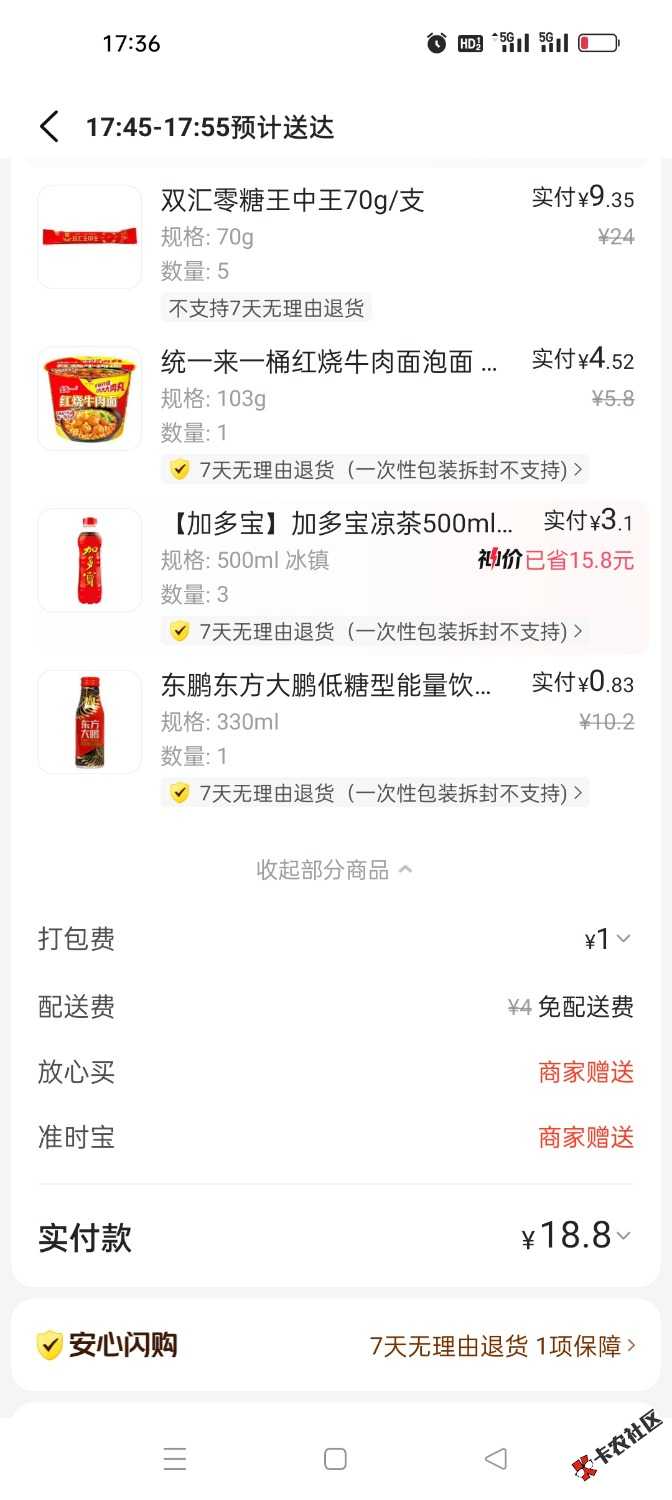This screenshot has height=1500, width=672.
Task: View 7天无理由退货 policy under 红烧牛肉面
Action: pos(375,469)
